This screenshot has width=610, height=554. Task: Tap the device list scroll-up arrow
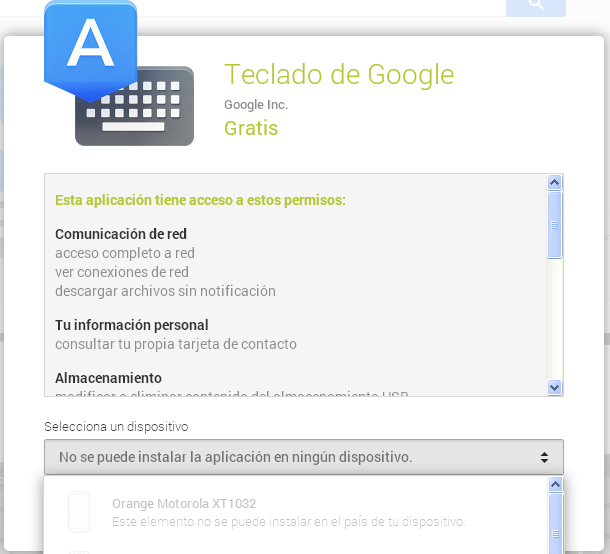tap(555, 484)
